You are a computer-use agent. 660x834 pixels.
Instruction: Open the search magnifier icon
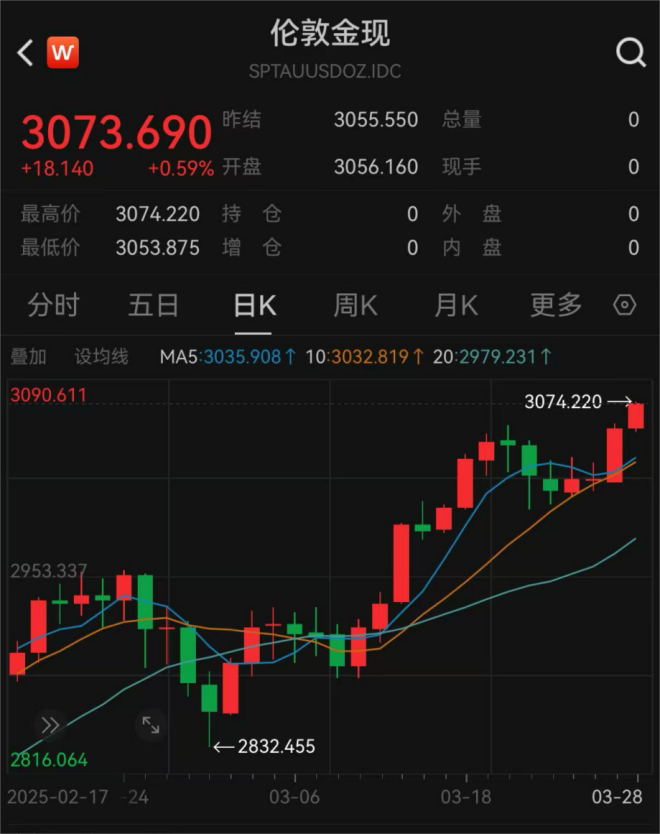point(630,52)
